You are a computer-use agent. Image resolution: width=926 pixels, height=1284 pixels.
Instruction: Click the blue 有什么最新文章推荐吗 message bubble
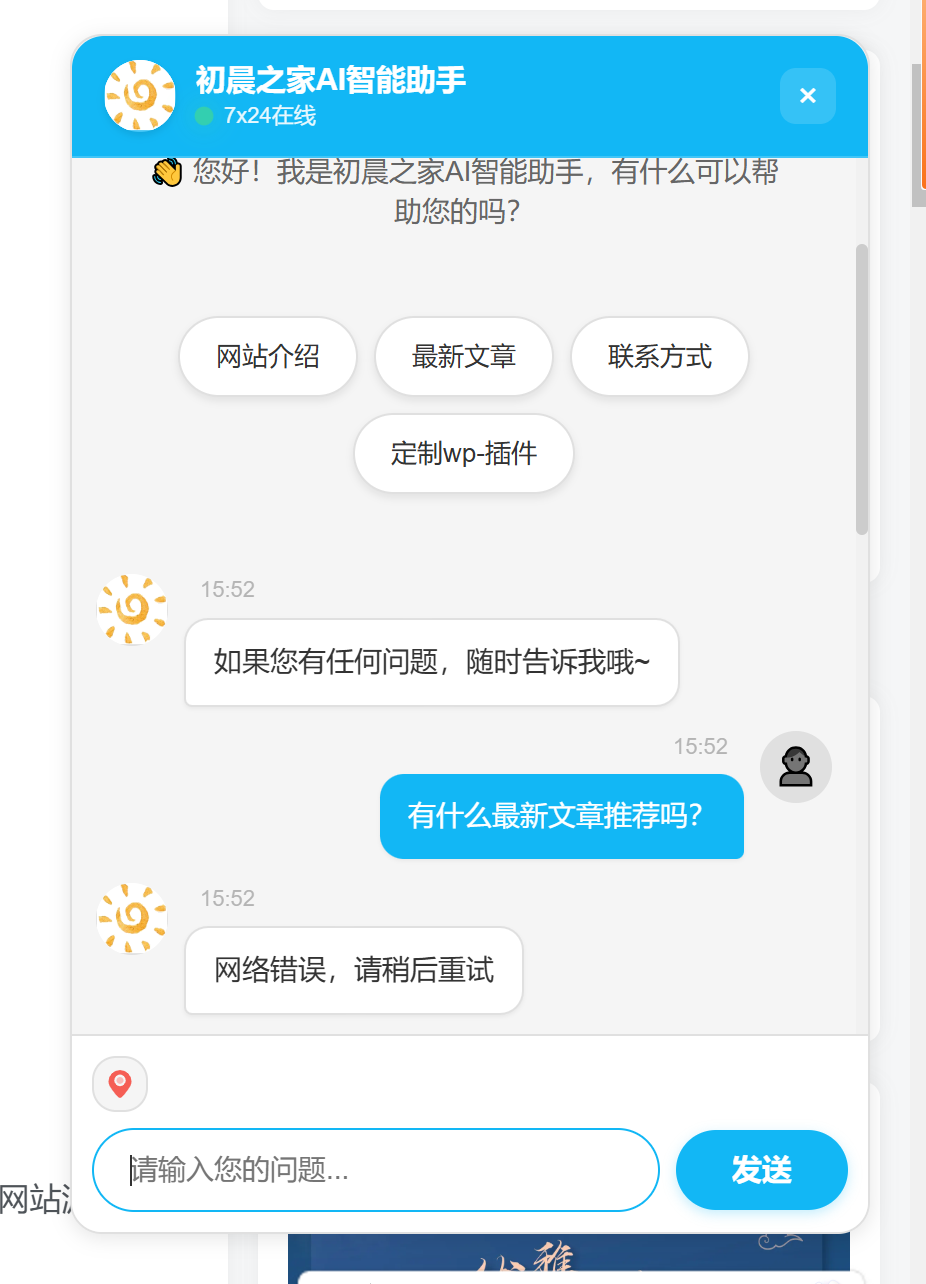tap(561, 817)
